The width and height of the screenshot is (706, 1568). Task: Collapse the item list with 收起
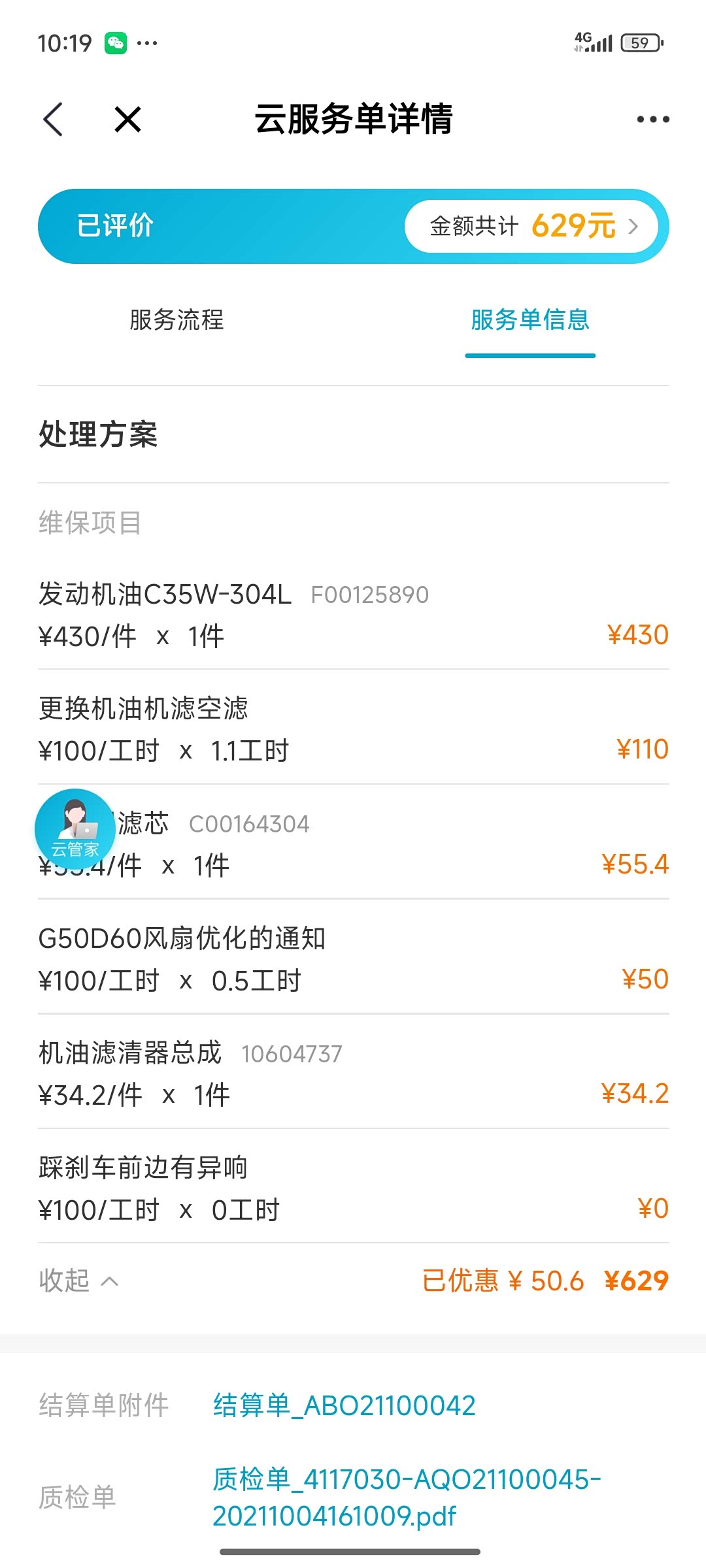pyautogui.click(x=78, y=1281)
